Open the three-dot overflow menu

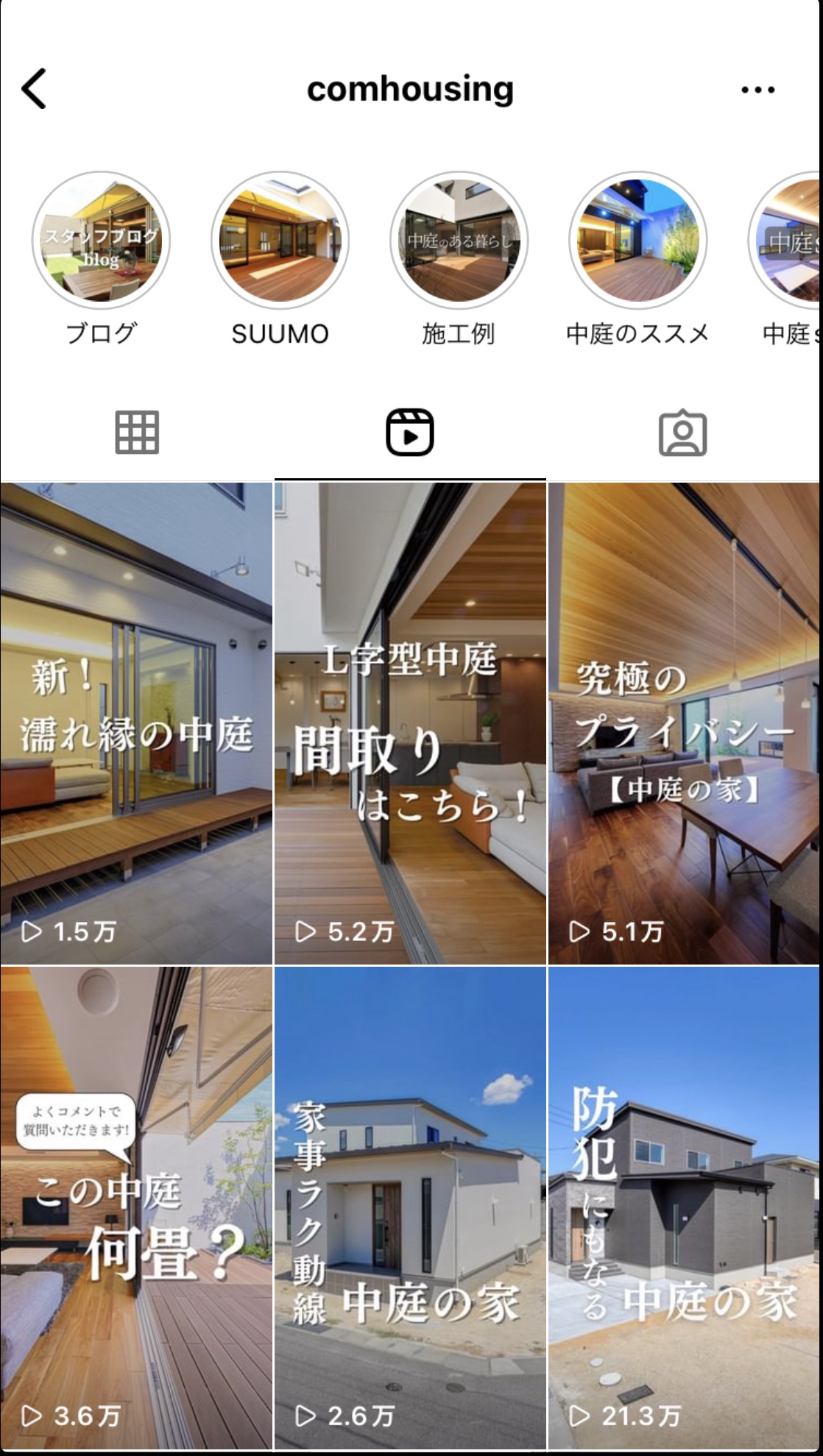(757, 90)
